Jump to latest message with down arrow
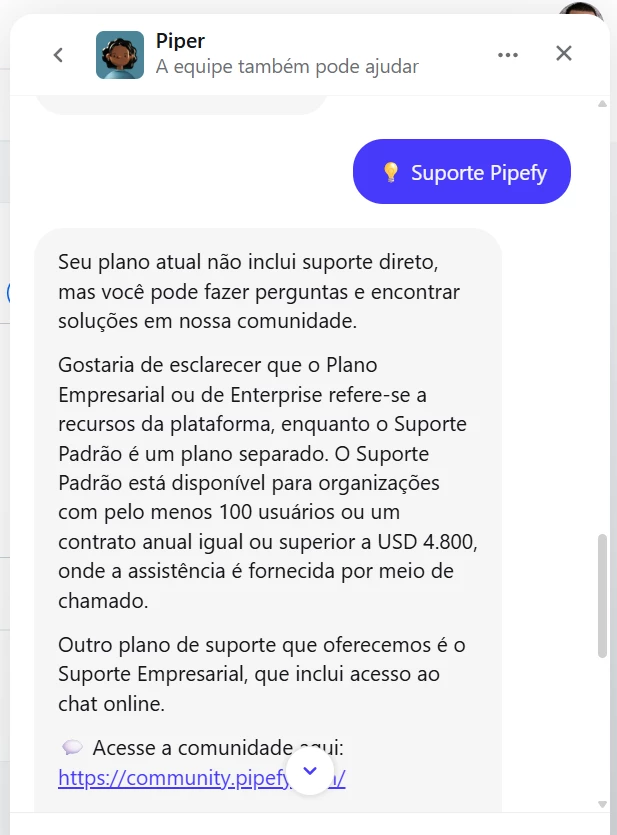The width and height of the screenshot is (617, 835). coord(310,770)
